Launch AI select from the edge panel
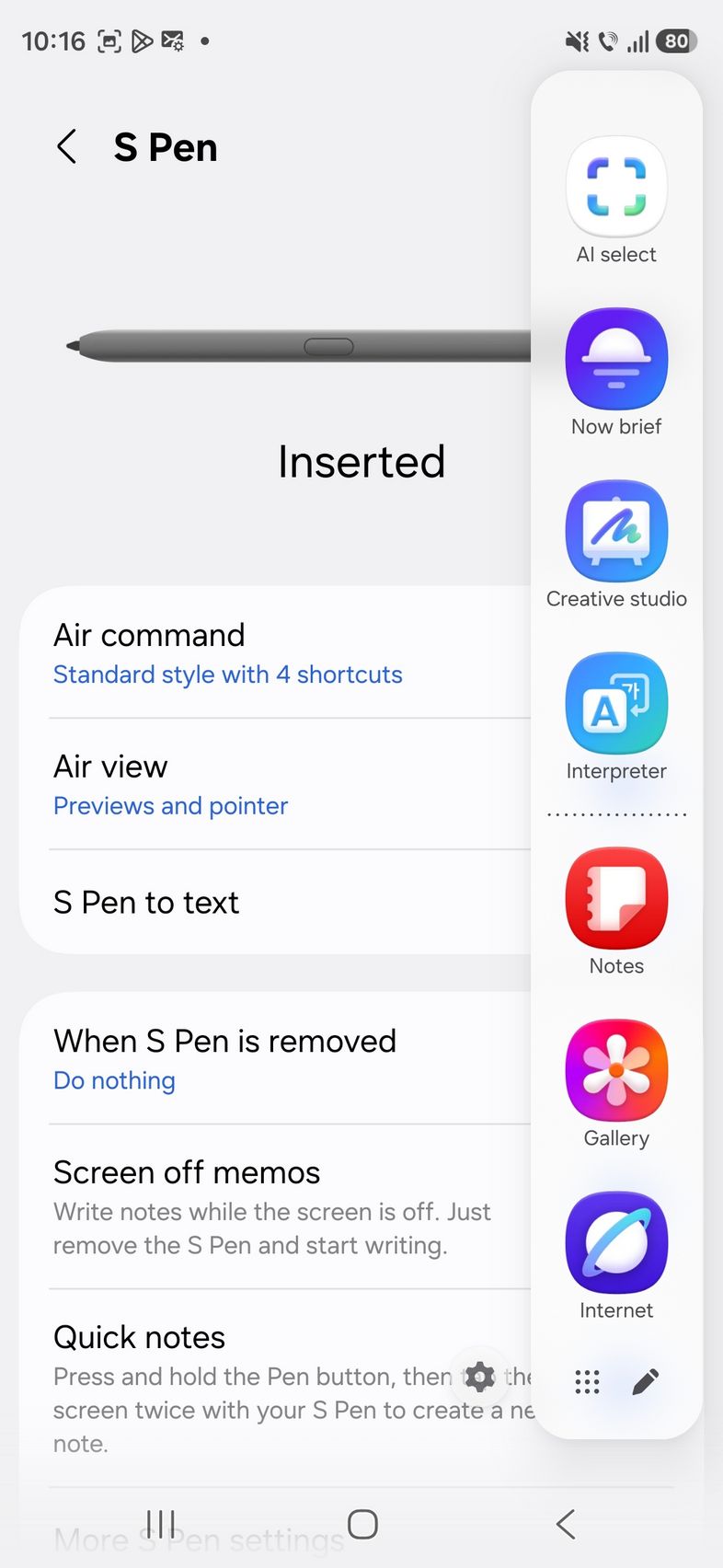The height and width of the screenshot is (1568, 723). coord(616,188)
